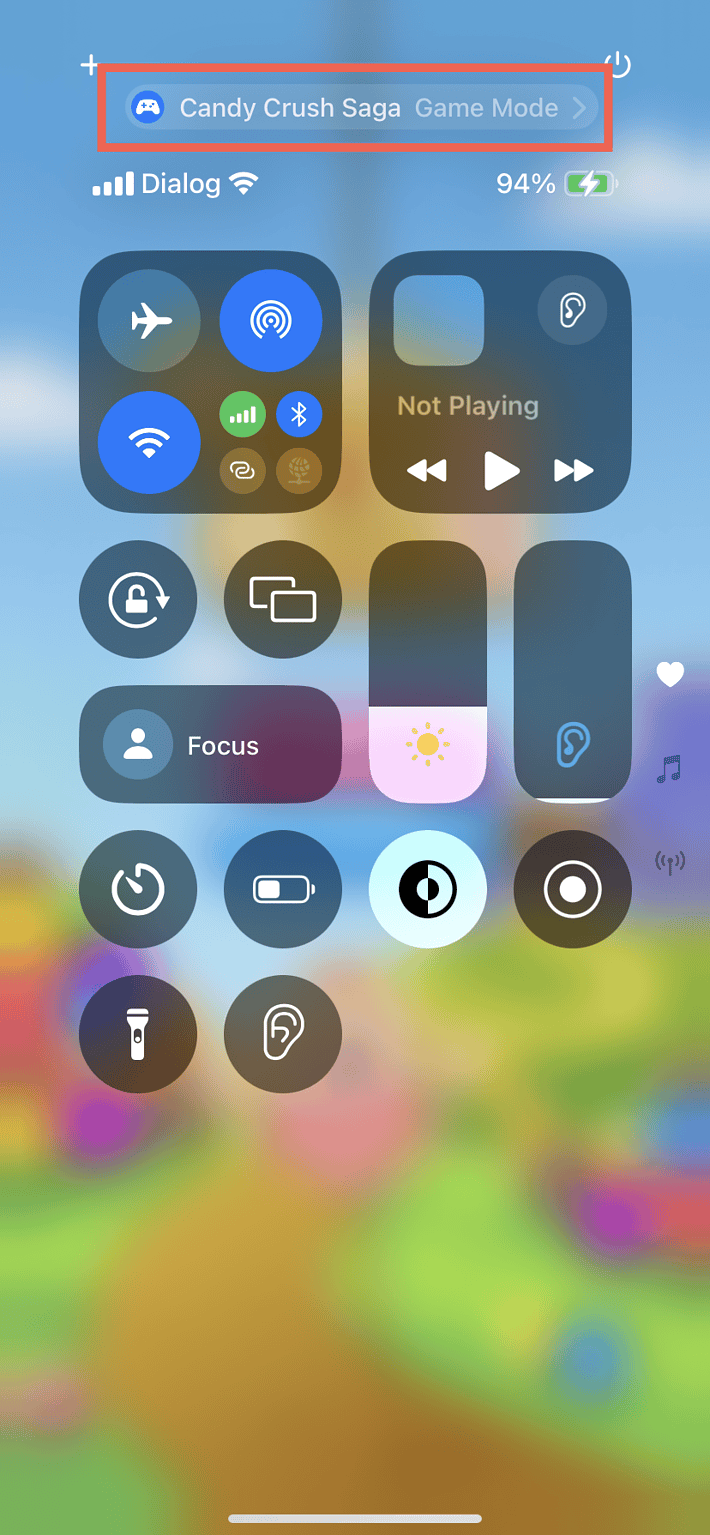
Task: Skip to the next track
Action: pyautogui.click(x=573, y=470)
